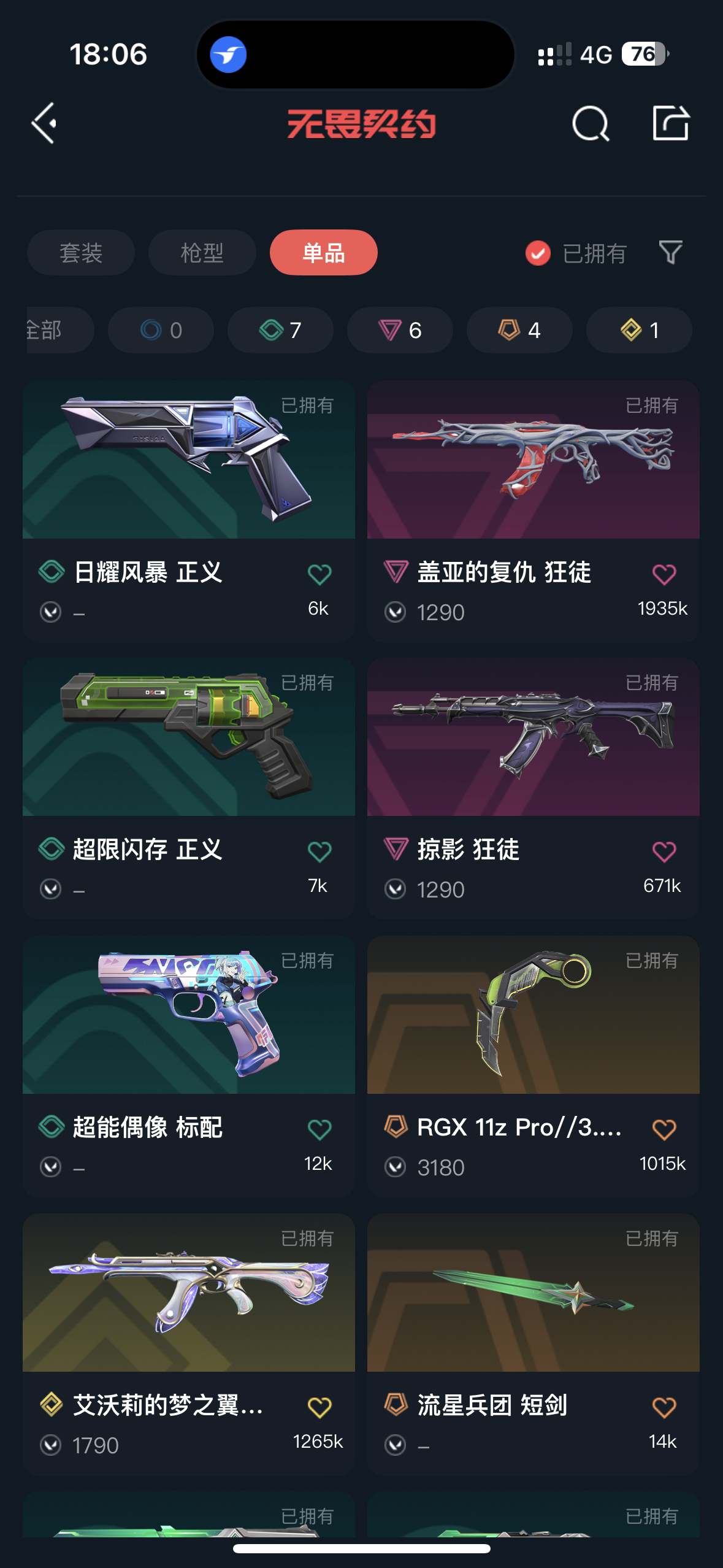This screenshot has width=723, height=1568.
Task: Select the 单品 tab
Action: click(x=323, y=253)
